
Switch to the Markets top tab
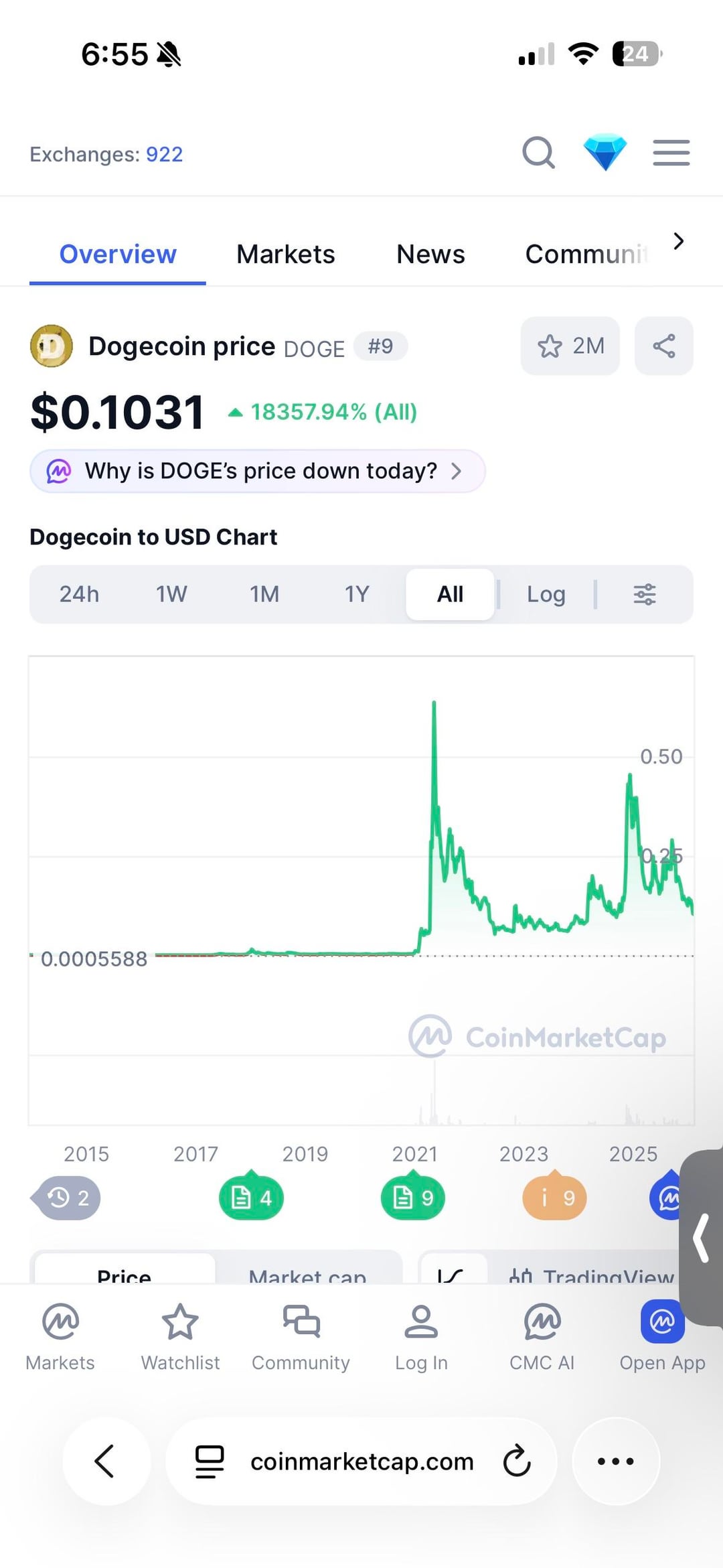[285, 255]
